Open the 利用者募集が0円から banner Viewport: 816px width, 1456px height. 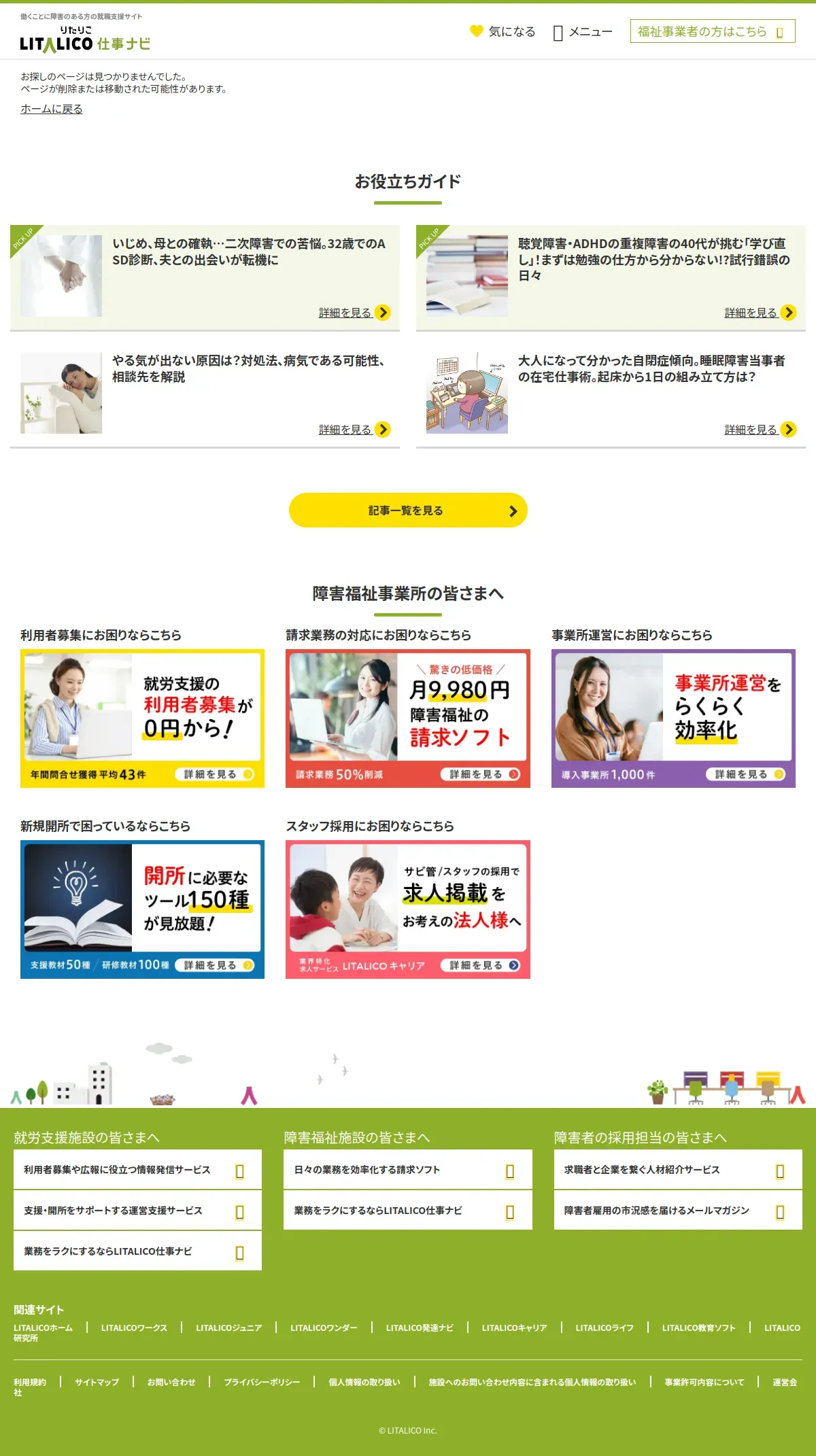coord(142,718)
